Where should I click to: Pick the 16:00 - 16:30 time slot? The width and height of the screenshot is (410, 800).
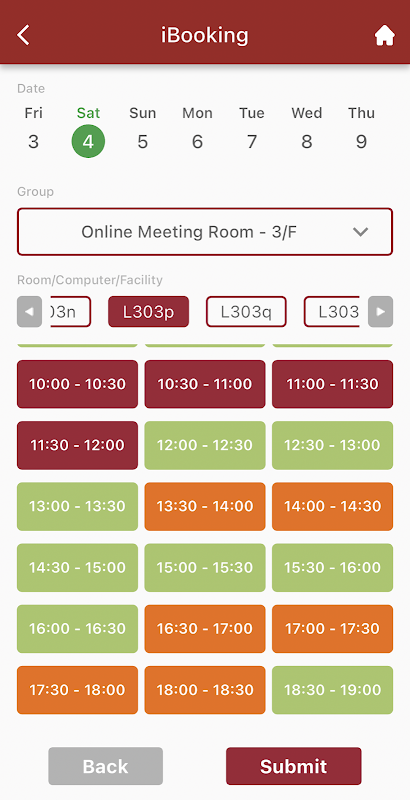[78, 629]
